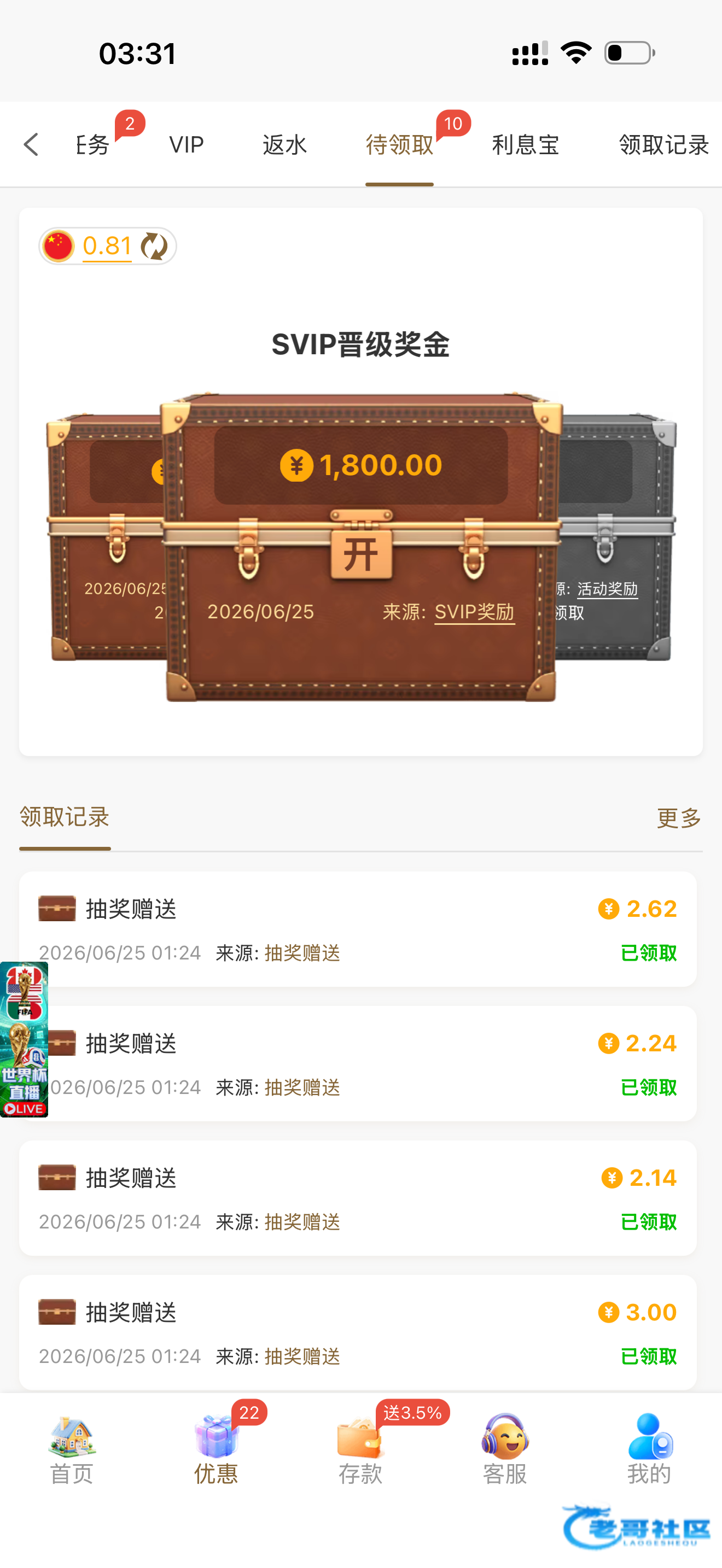Contact 客服 customer service

point(505,1449)
